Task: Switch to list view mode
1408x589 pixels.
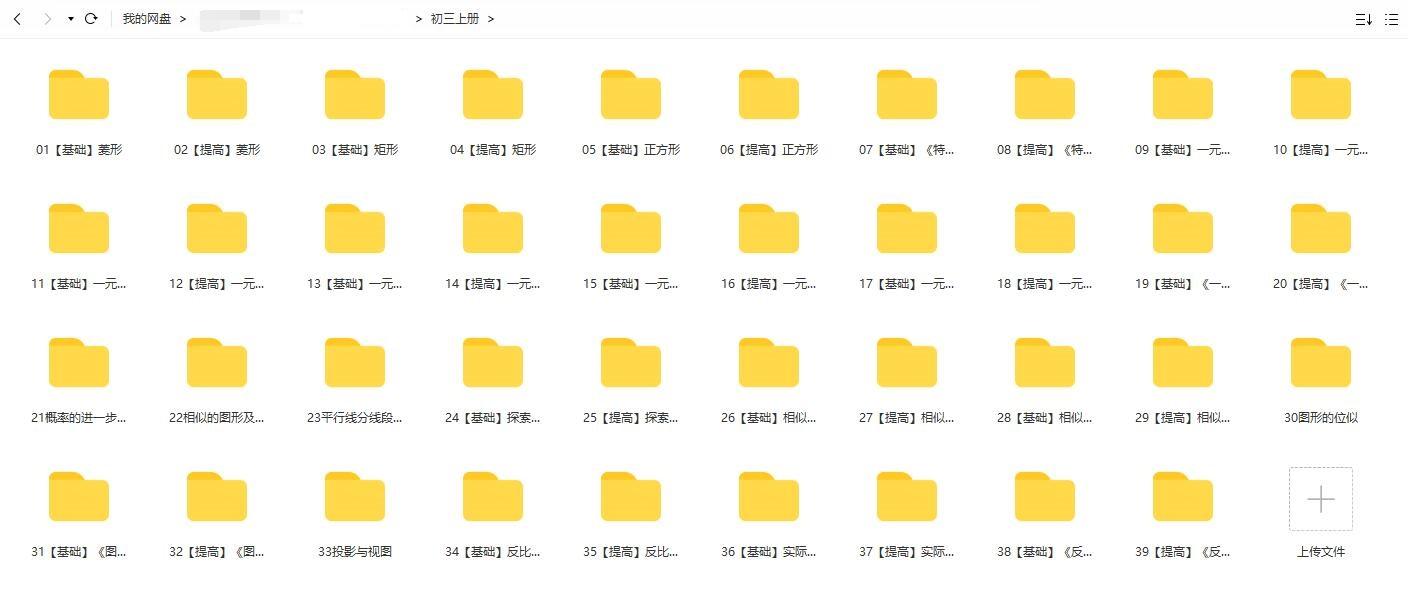Action: [x=1391, y=19]
